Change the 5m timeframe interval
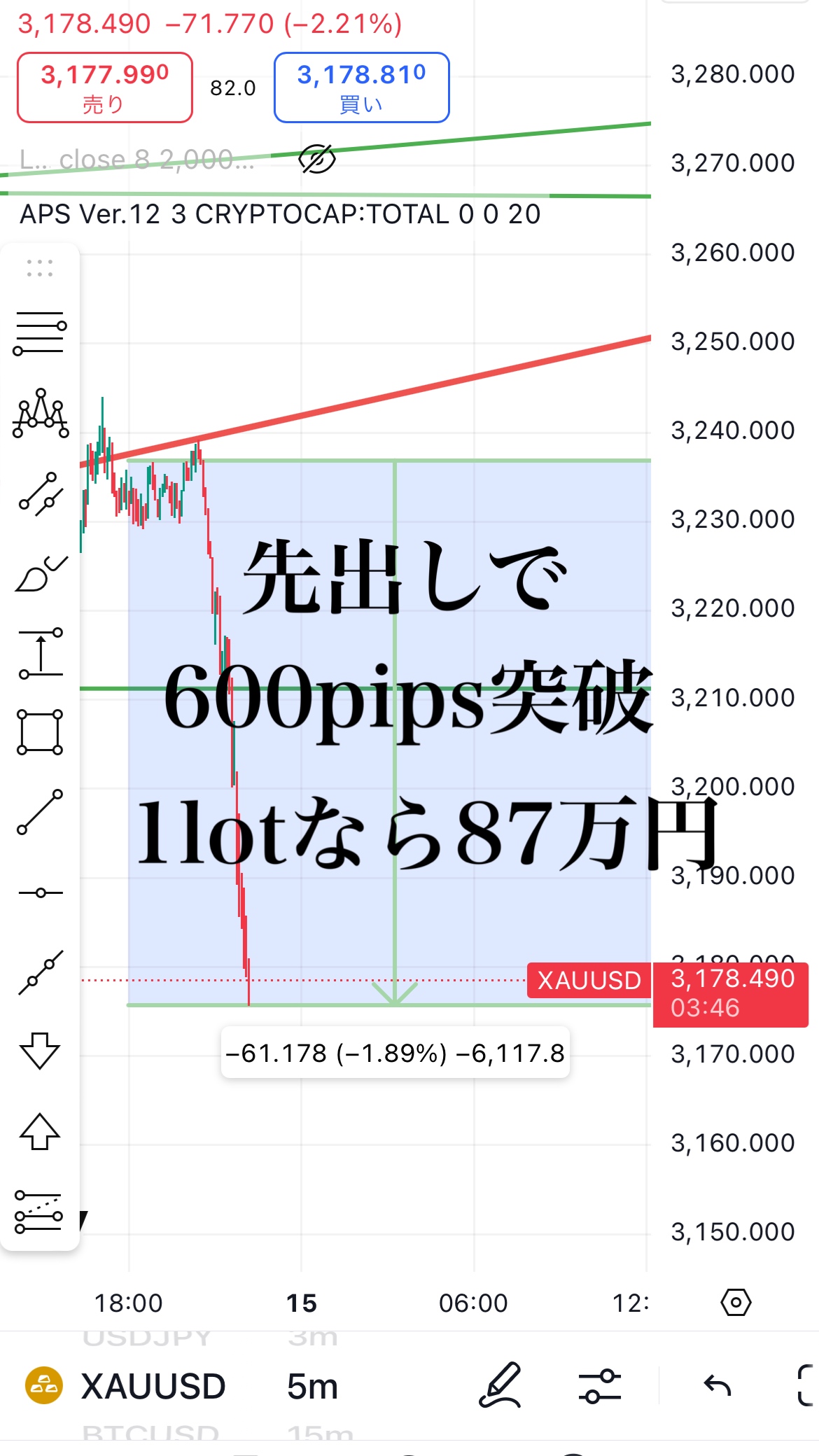819x1456 pixels. (312, 1386)
